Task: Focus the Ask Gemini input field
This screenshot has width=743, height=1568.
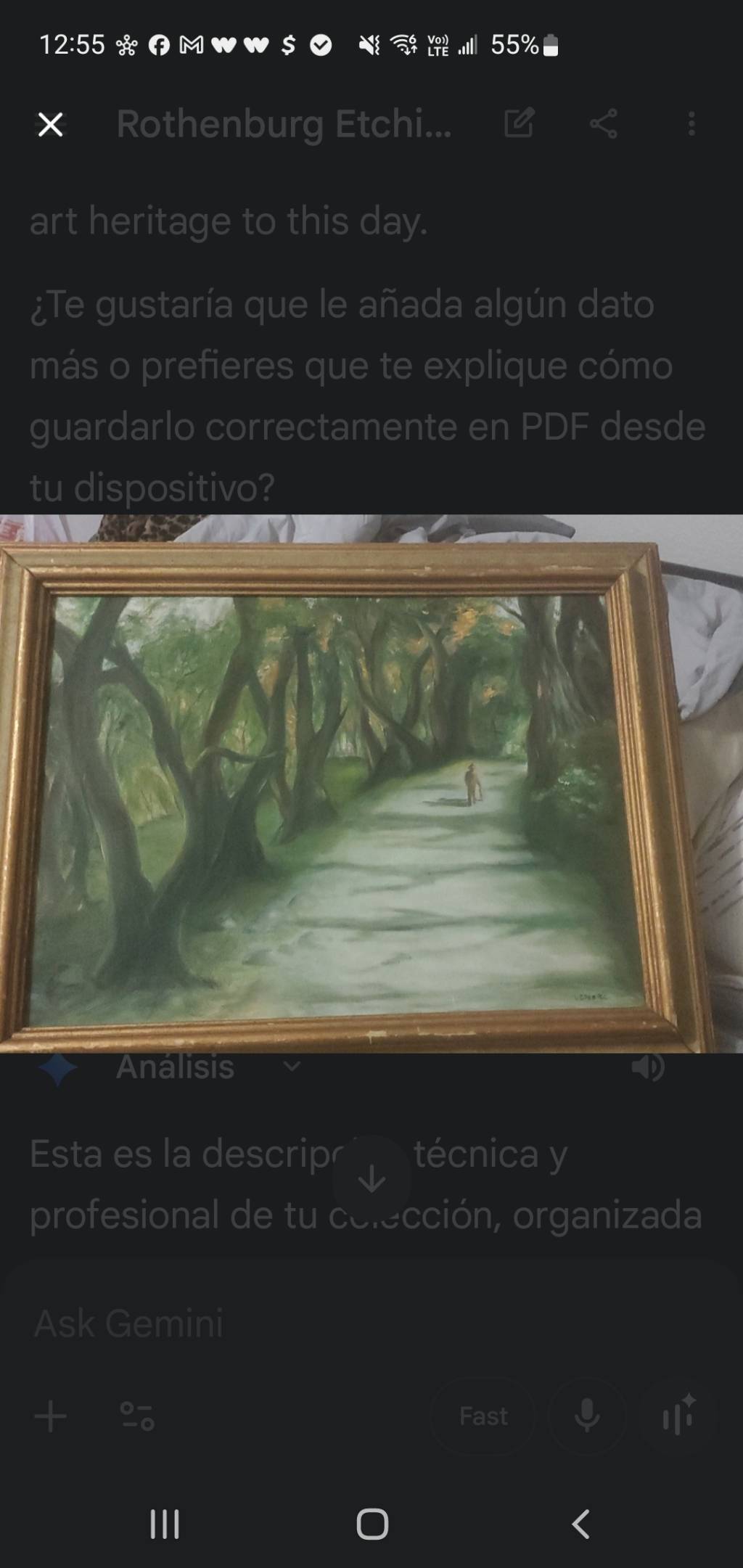Action: pos(290,1323)
